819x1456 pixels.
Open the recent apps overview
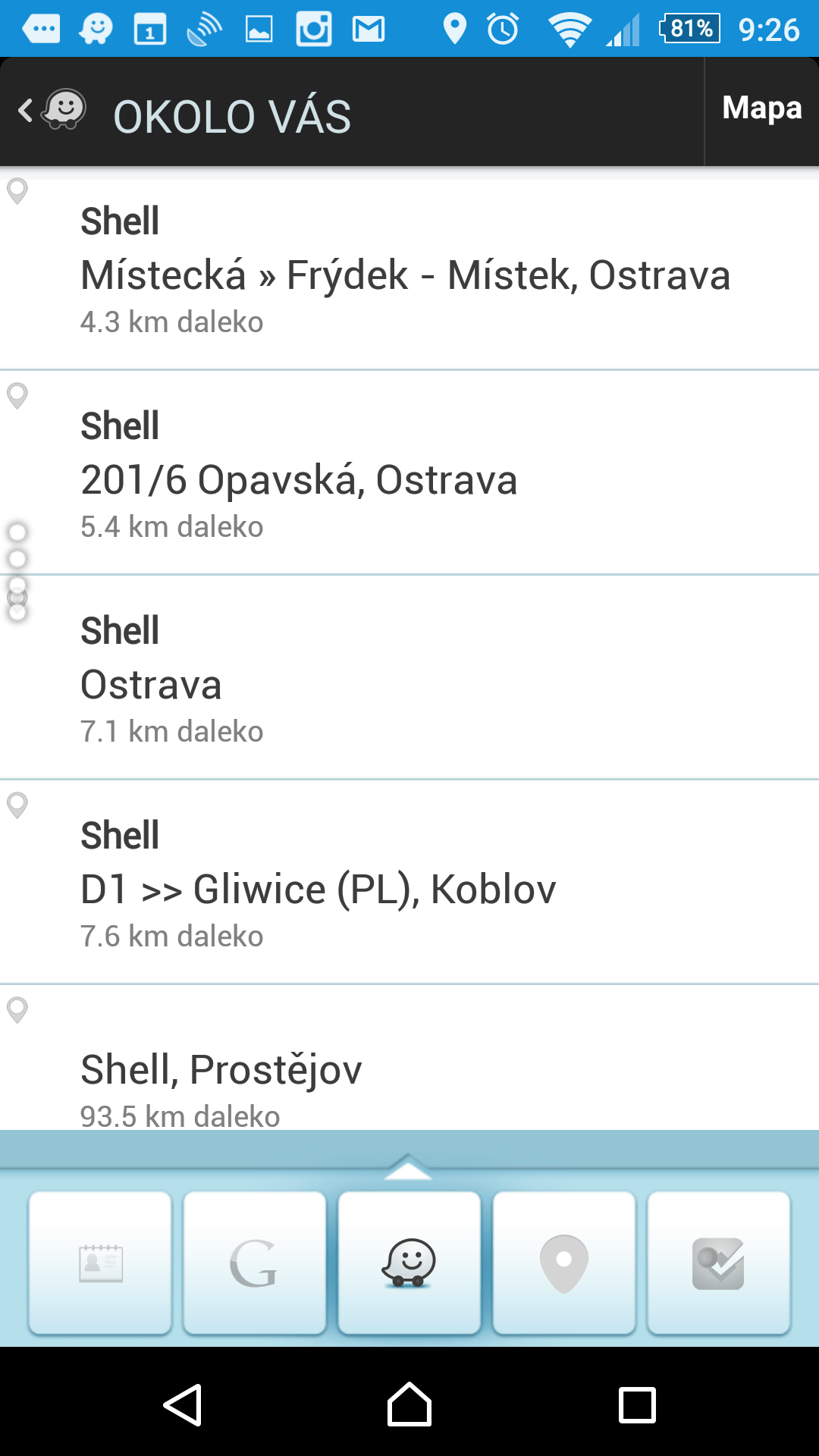(637, 1404)
